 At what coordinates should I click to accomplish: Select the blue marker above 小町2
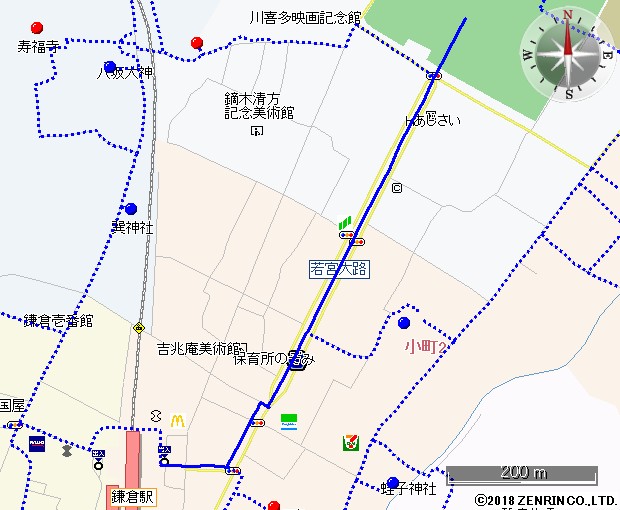404,323
